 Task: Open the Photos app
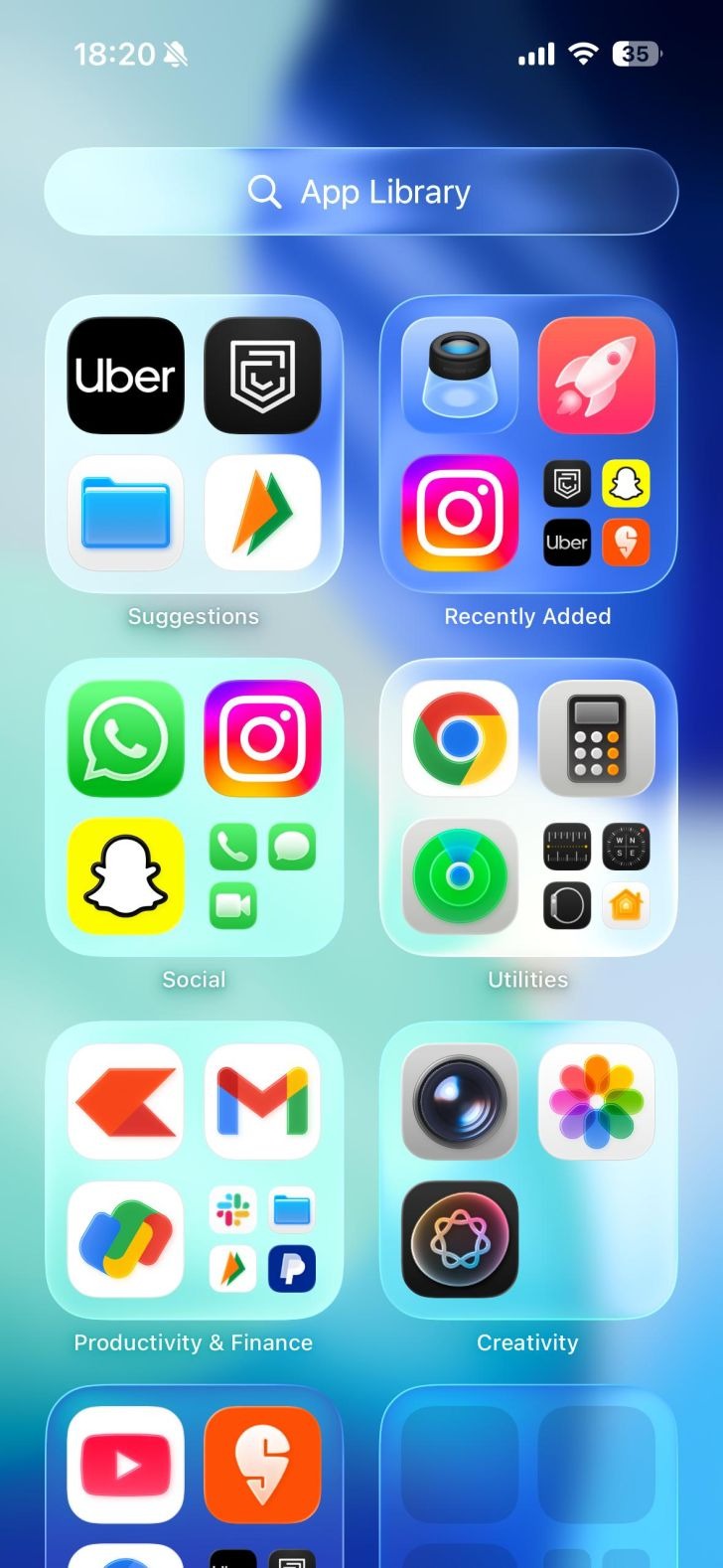[596, 1101]
